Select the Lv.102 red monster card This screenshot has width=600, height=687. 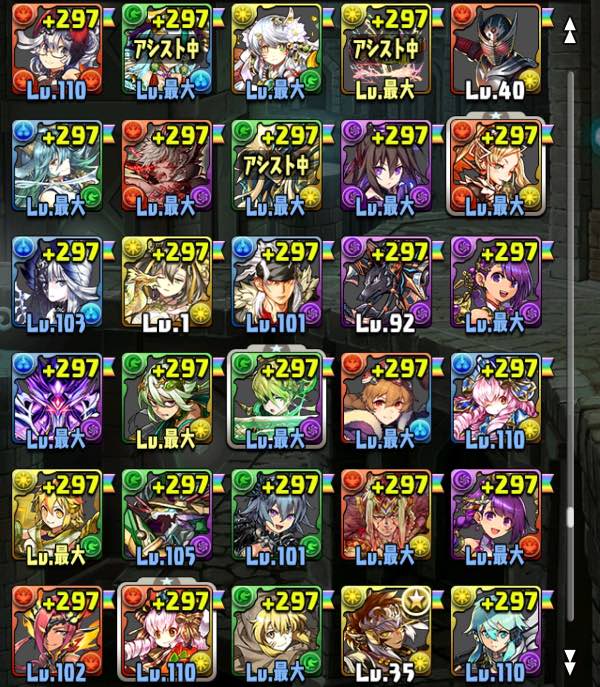55,632
